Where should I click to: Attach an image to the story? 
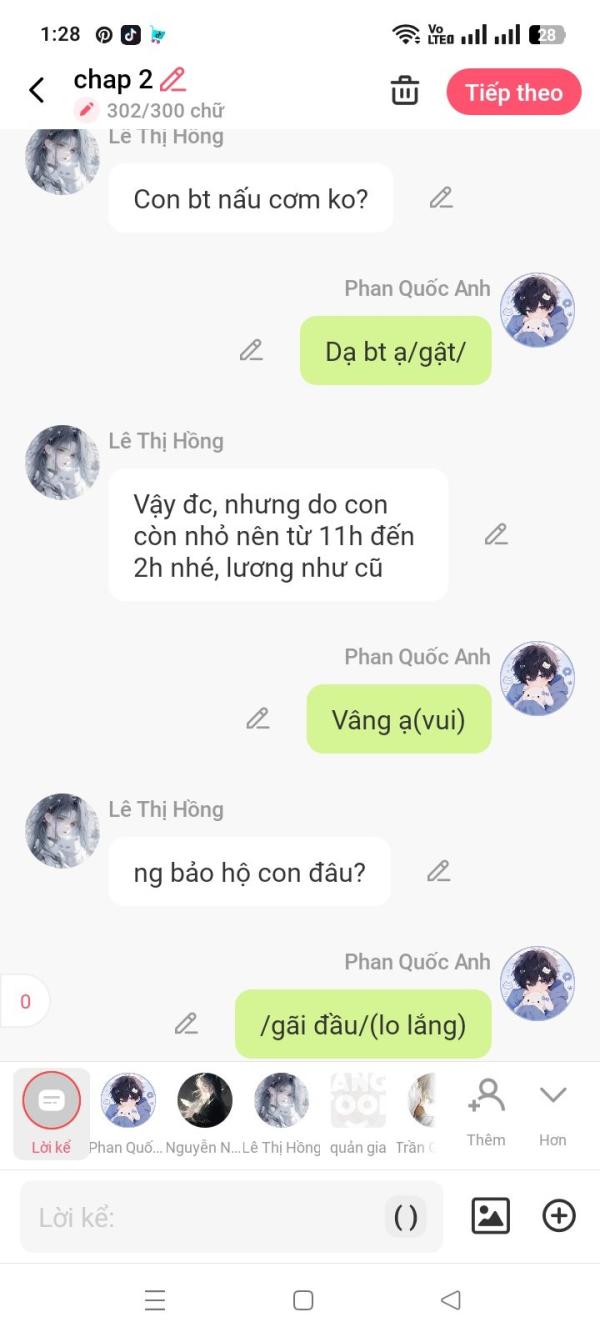click(490, 1216)
